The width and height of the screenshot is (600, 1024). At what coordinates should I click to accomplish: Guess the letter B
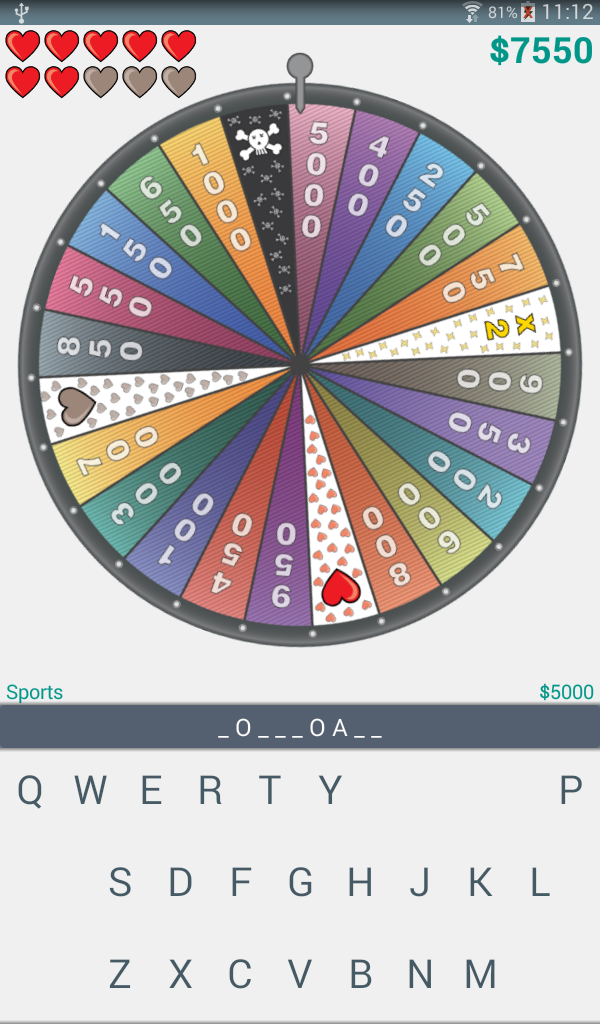coord(360,974)
